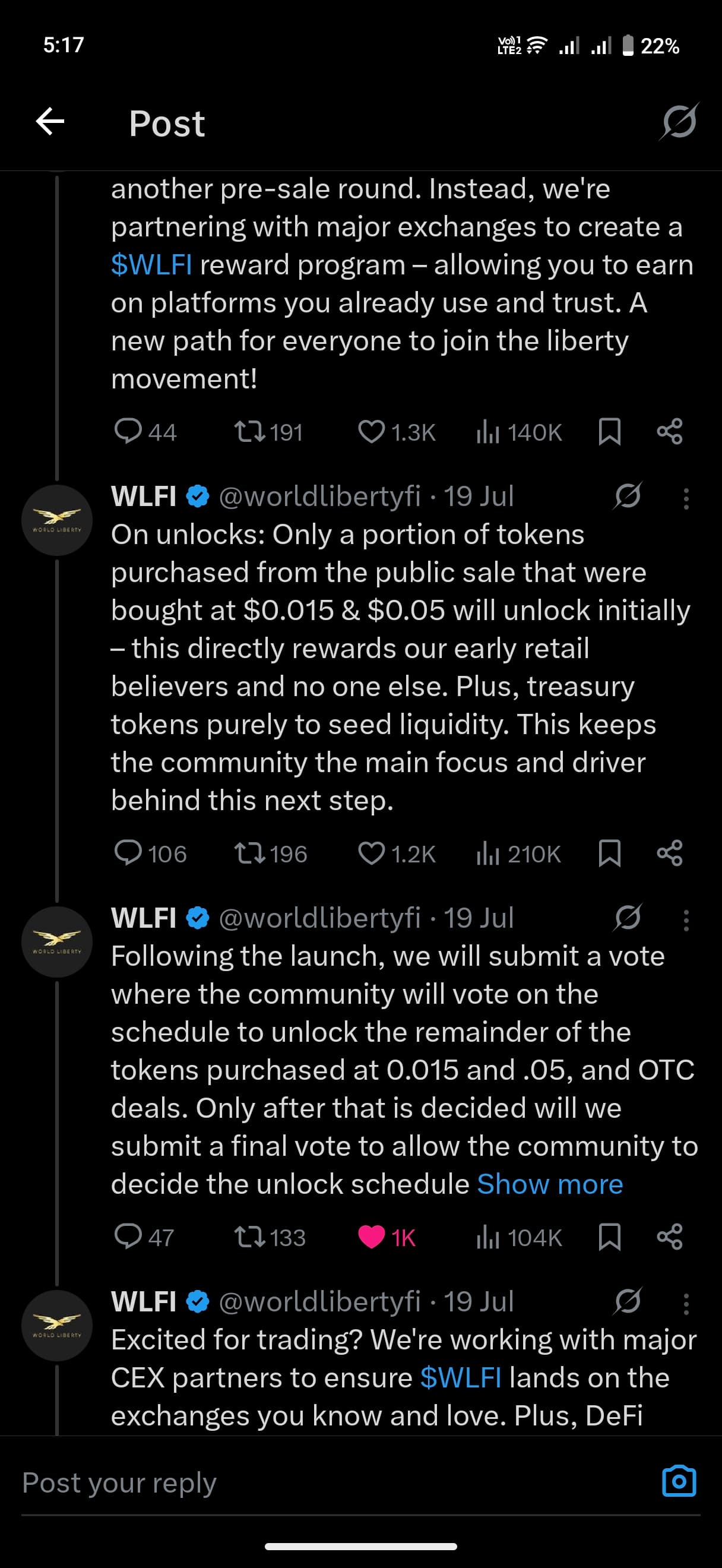
Task: Open WLFI profile avatar beside 'On unlocks' post
Action: pos(57,520)
